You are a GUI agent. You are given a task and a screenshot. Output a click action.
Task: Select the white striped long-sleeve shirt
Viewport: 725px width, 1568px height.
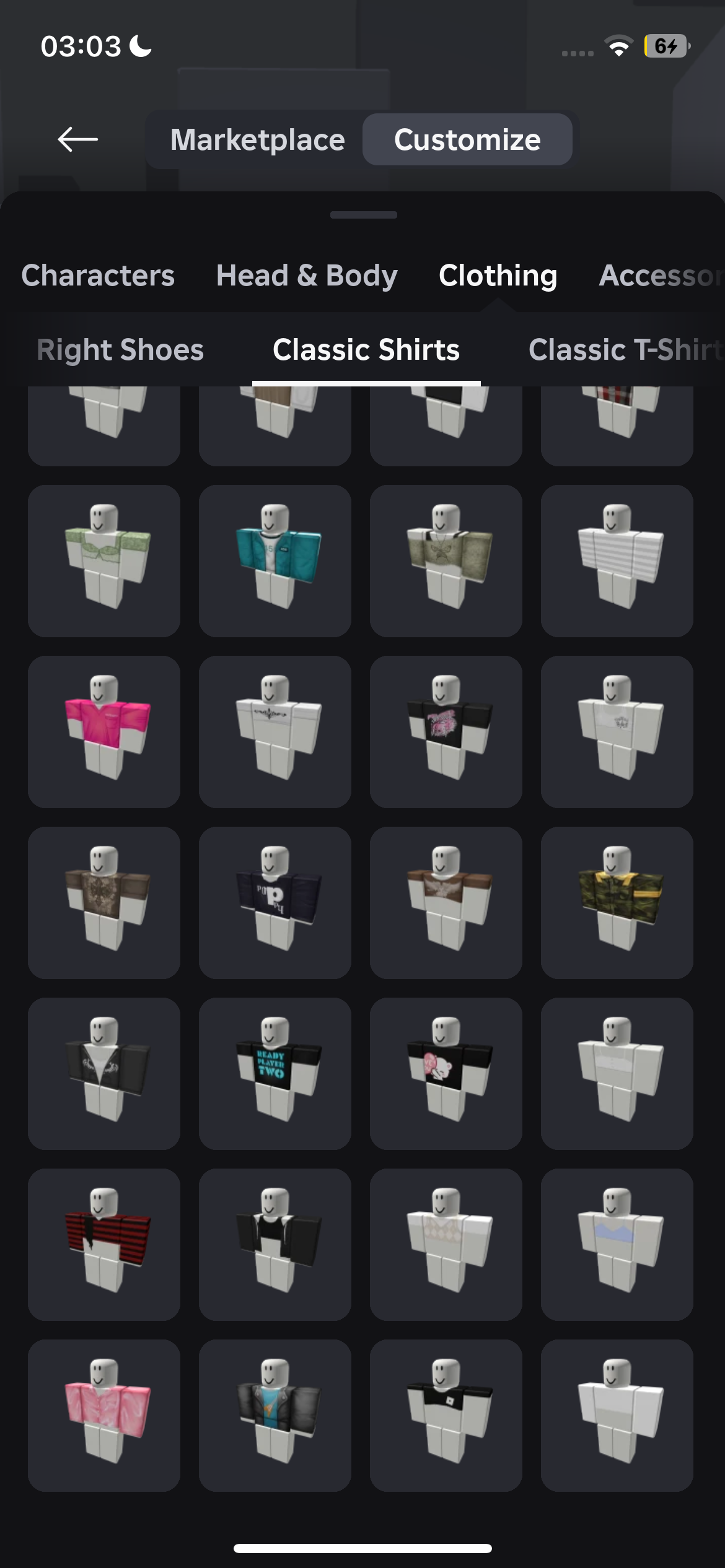[x=617, y=561]
